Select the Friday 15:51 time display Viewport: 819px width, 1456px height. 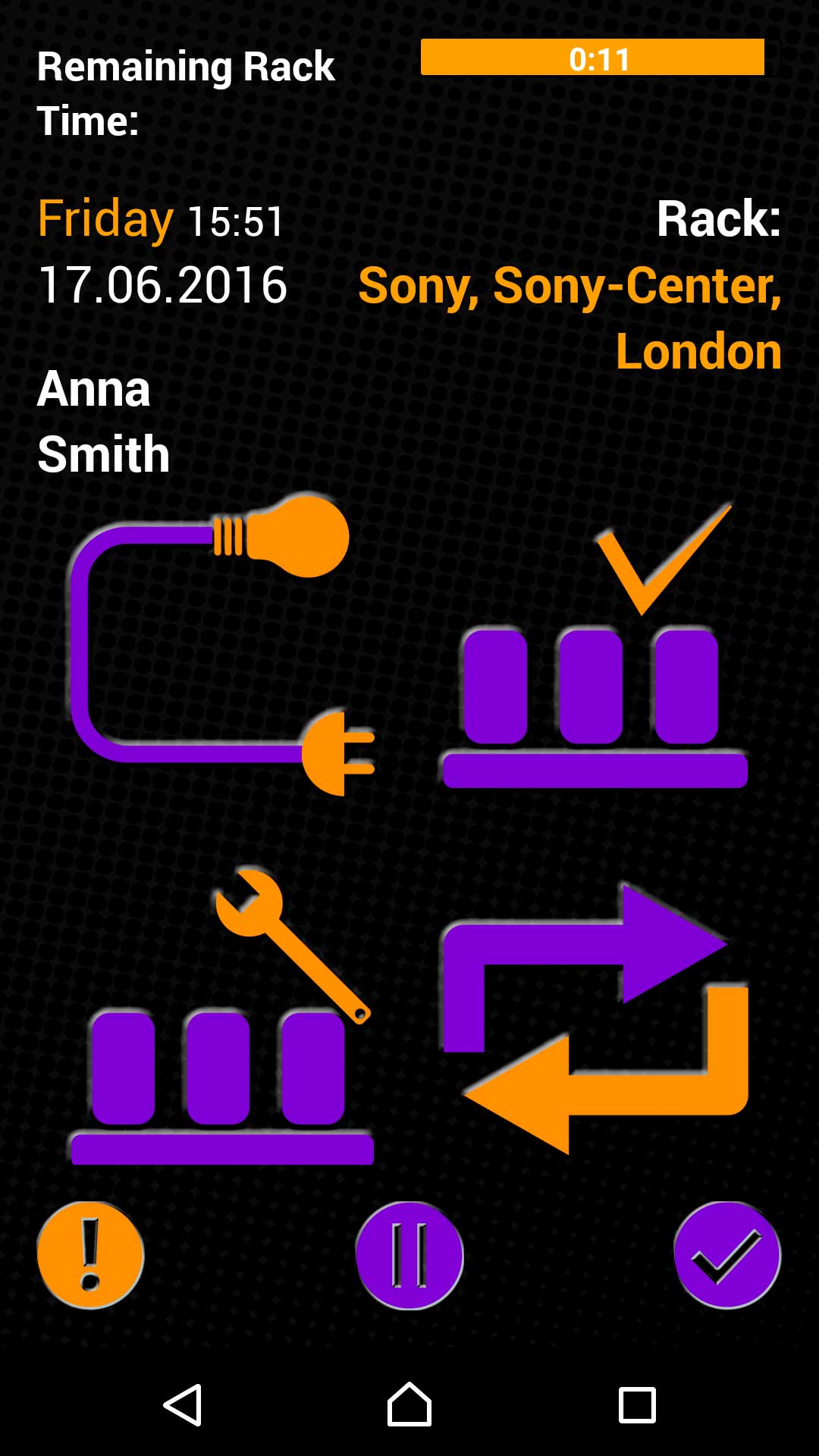159,220
